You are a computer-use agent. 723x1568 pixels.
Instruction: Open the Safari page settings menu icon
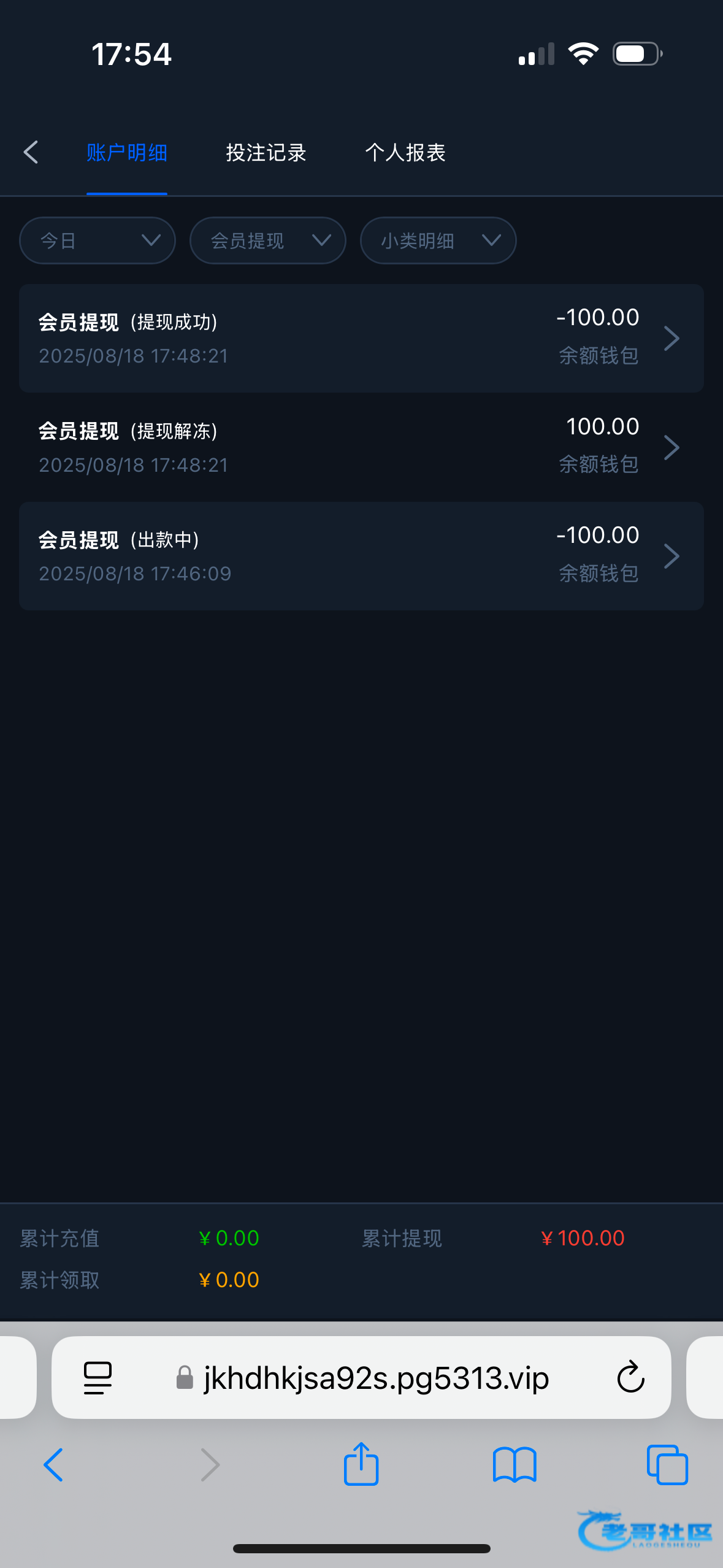98,1378
